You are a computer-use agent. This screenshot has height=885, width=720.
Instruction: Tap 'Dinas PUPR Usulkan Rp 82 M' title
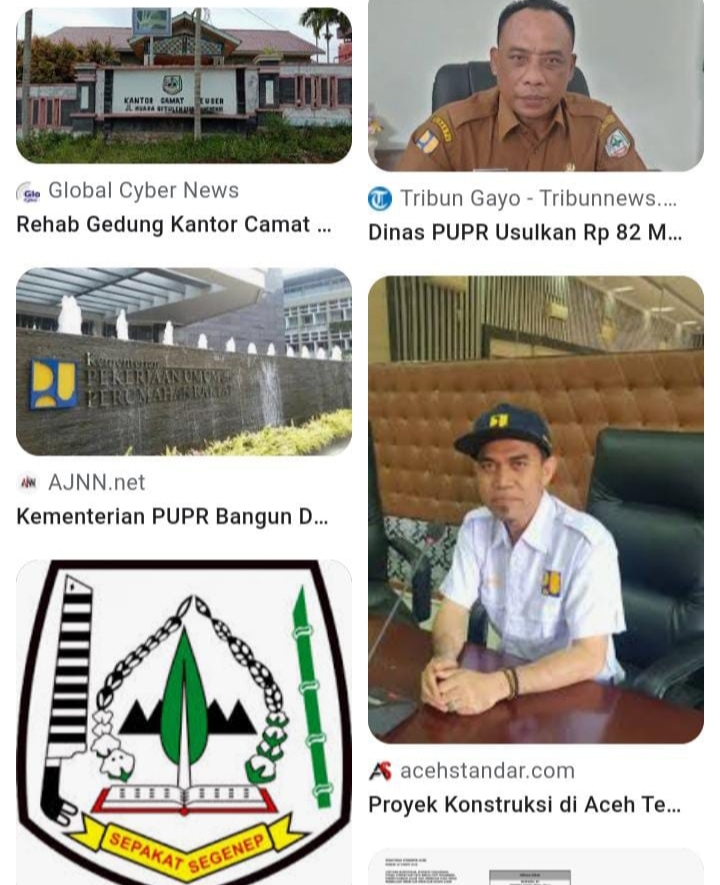pyautogui.click(x=525, y=232)
